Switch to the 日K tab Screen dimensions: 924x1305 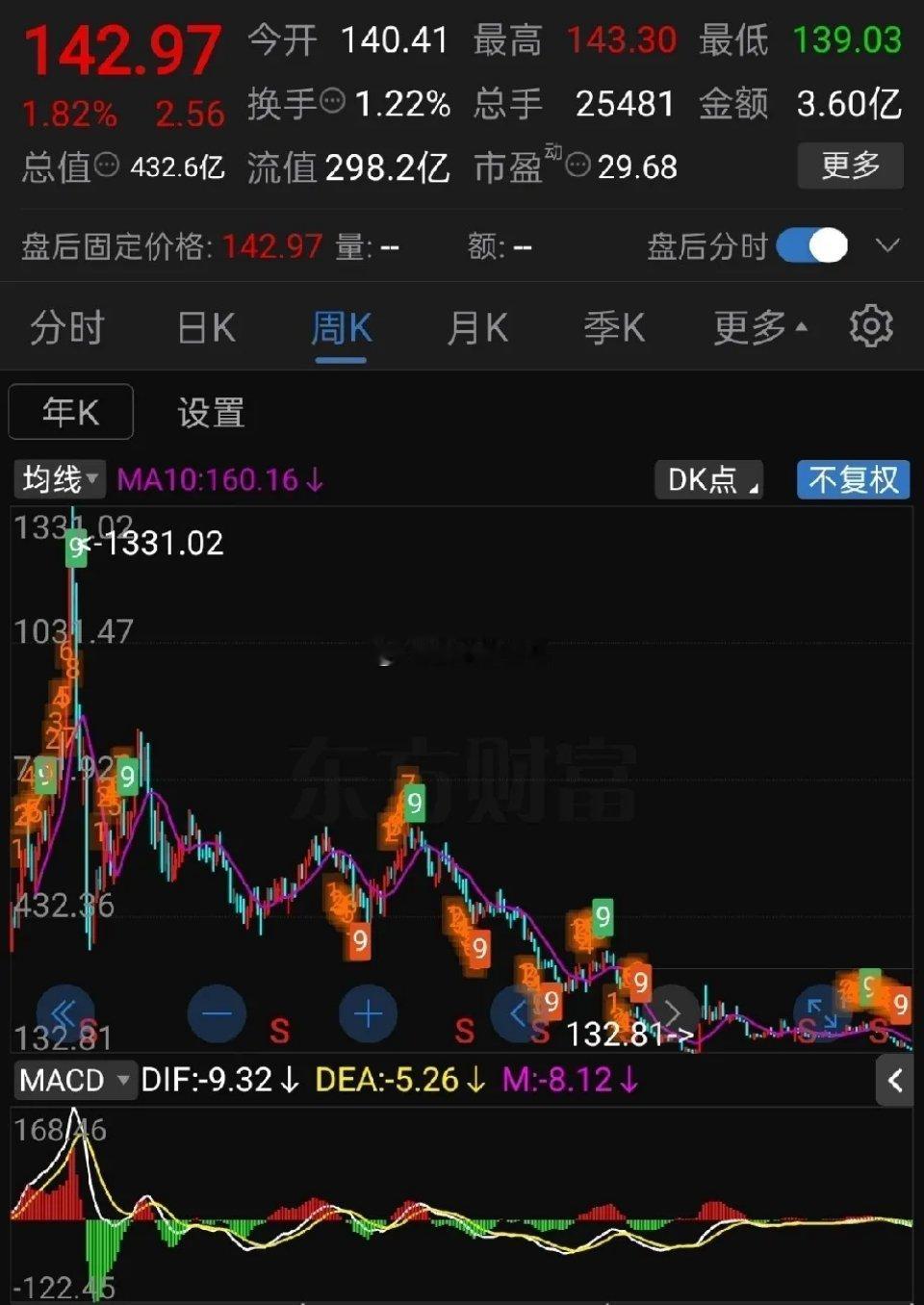point(205,326)
